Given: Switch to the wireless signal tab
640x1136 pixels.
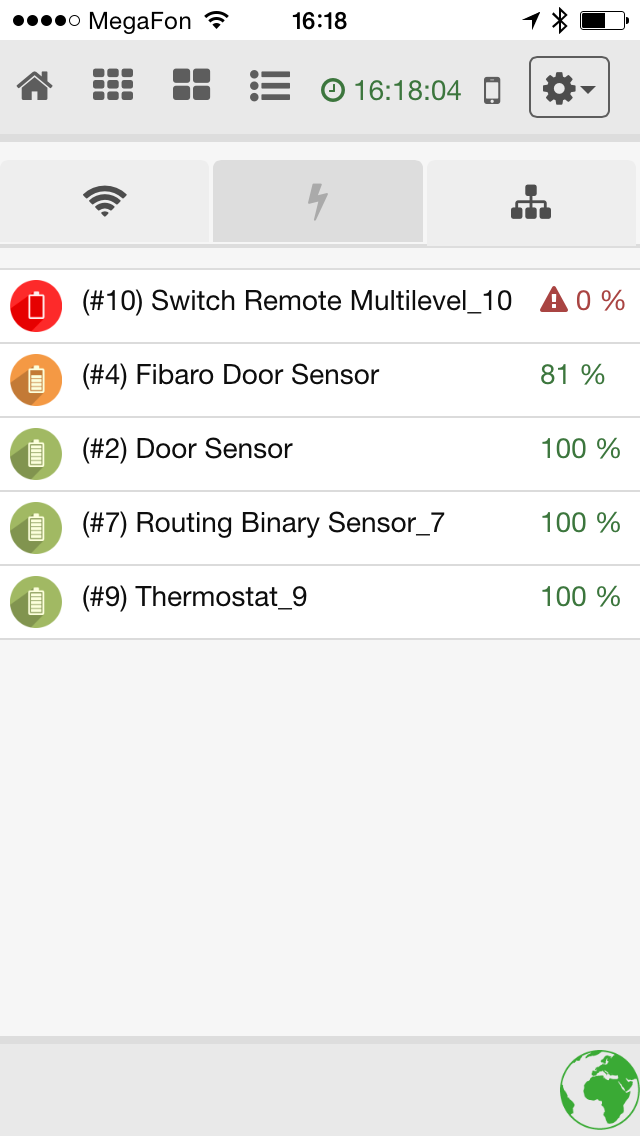Looking at the screenshot, I should tap(105, 202).
